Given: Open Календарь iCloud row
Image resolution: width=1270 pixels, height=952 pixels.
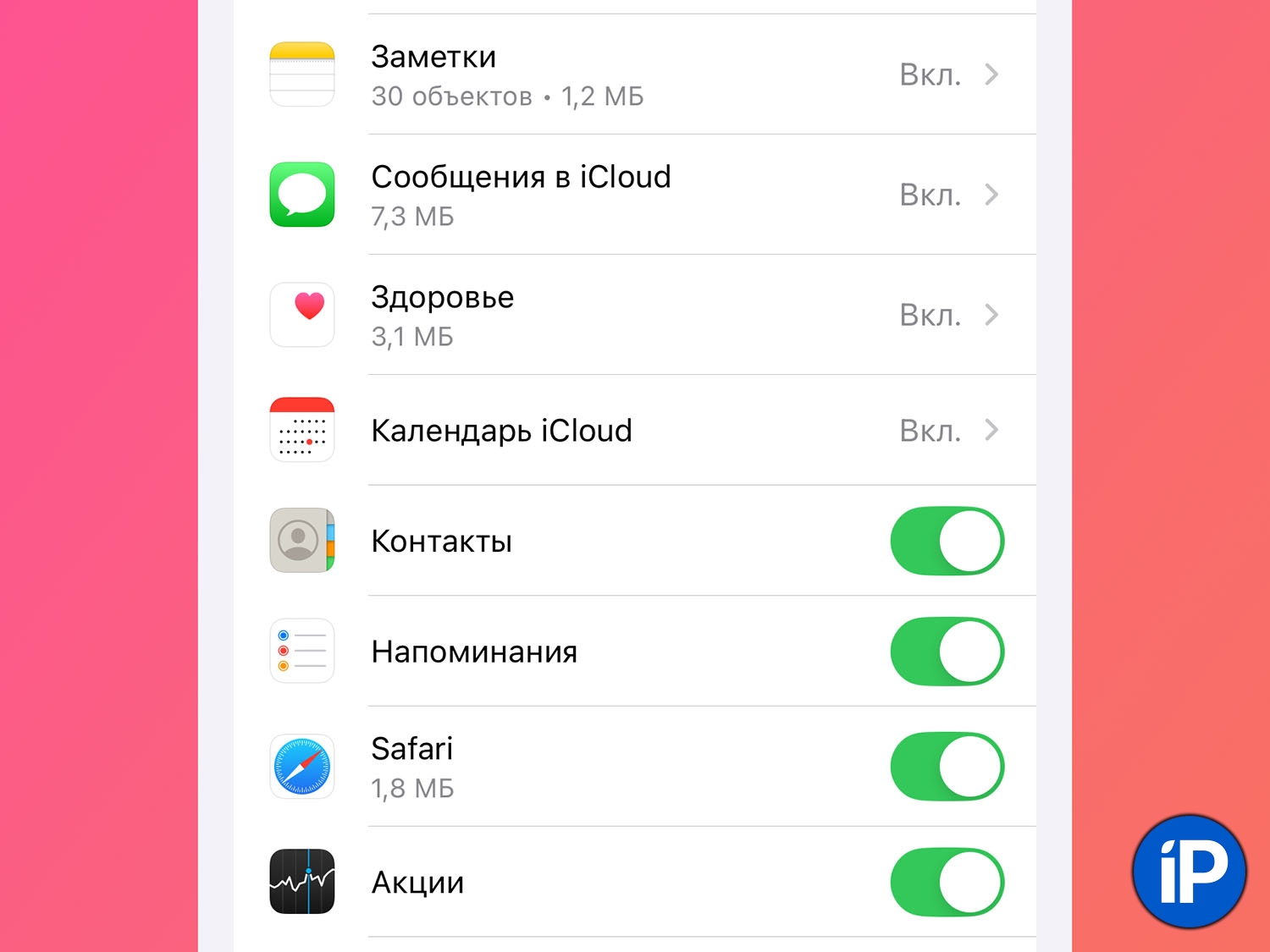Looking at the screenshot, I should (x=635, y=430).
